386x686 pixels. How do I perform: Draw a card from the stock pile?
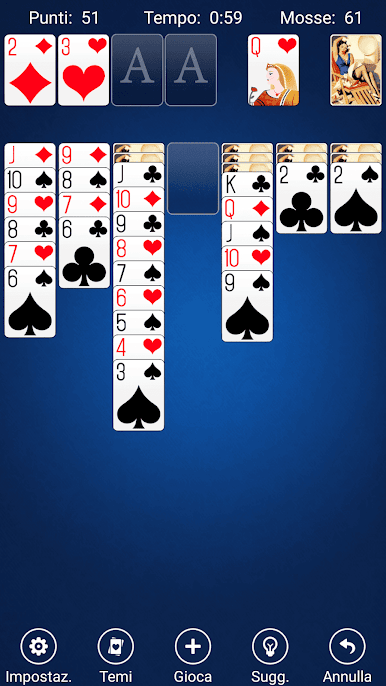click(356, 70)
